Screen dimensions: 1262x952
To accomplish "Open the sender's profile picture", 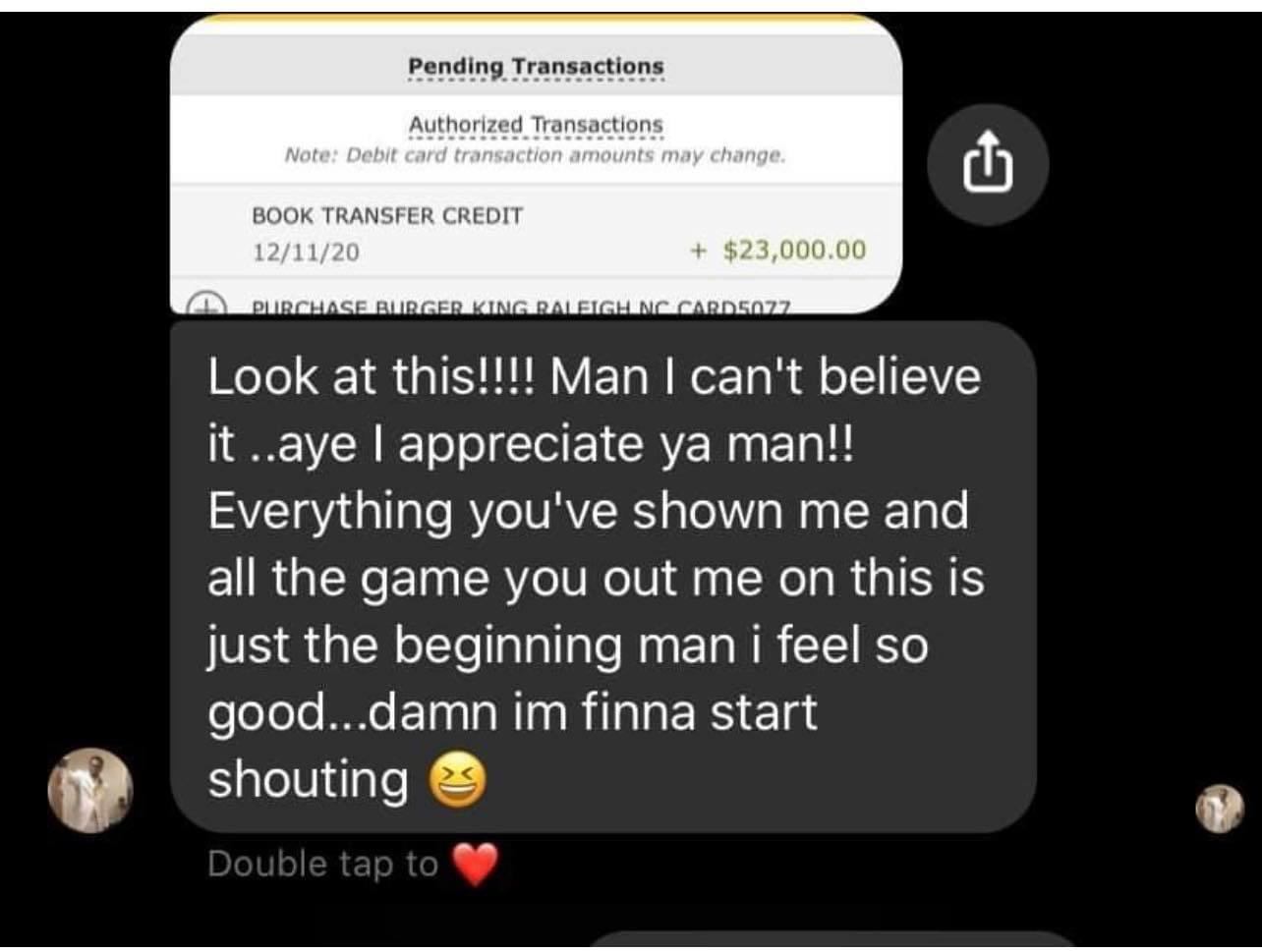I will tap(90, 790).
